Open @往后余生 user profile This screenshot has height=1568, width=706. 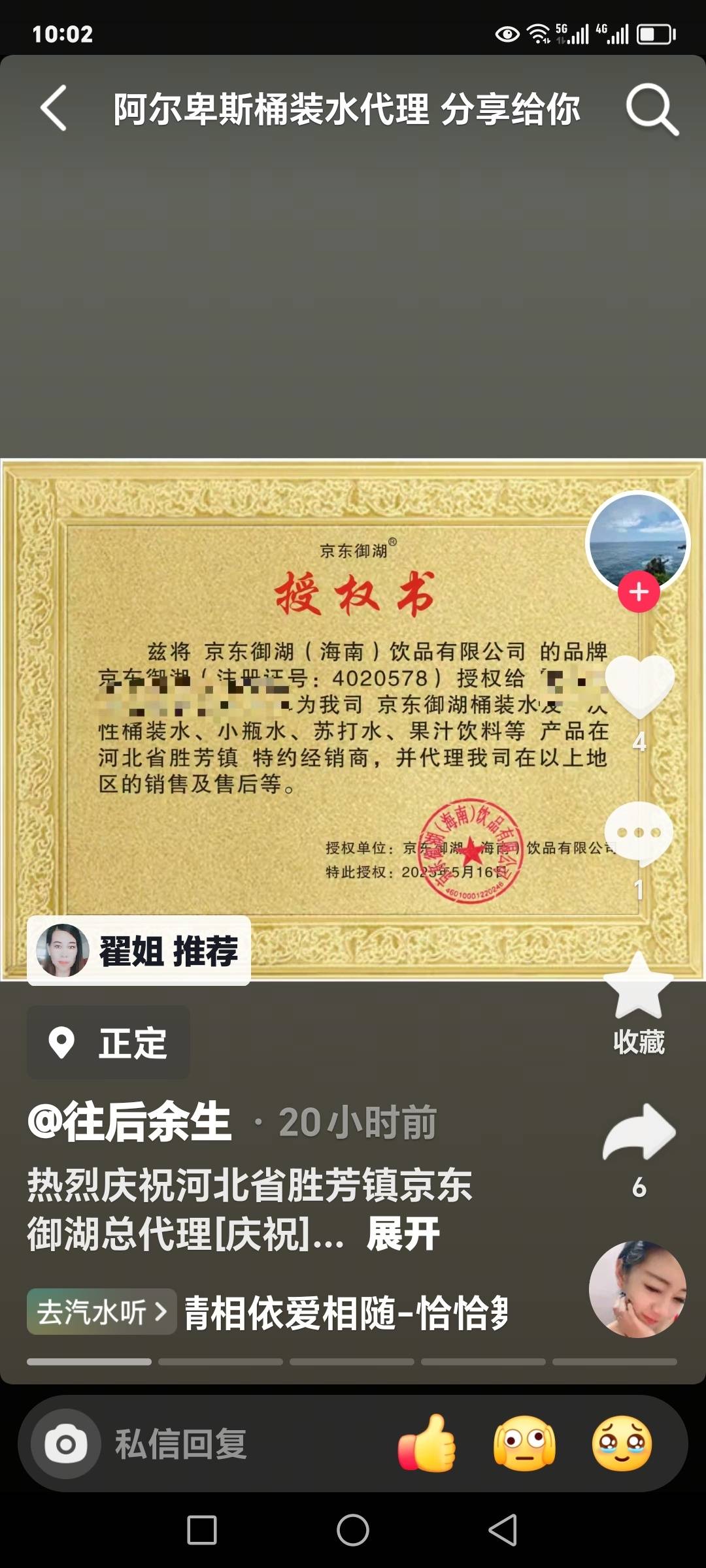tap(129, 1122)
